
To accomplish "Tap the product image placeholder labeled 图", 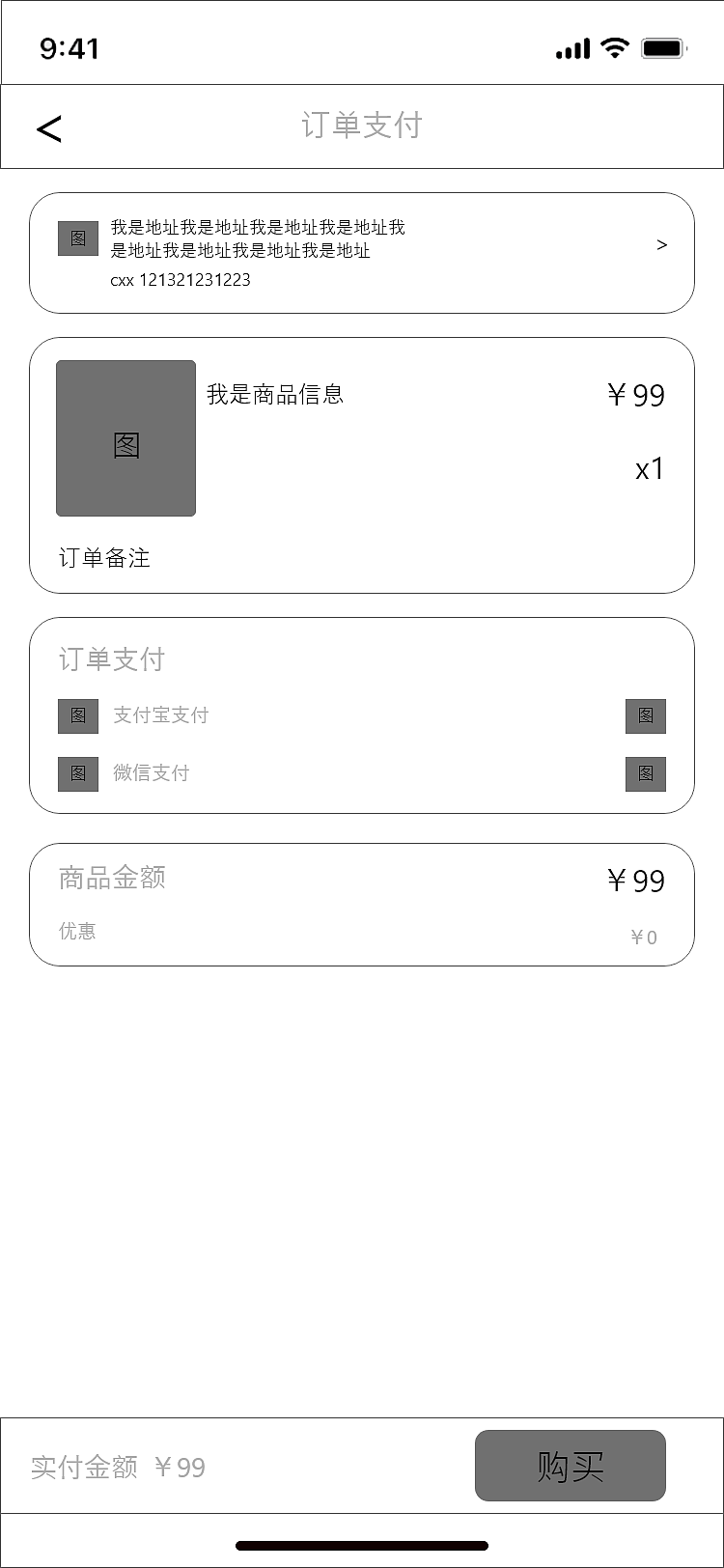I will click(x=125, y=437).
